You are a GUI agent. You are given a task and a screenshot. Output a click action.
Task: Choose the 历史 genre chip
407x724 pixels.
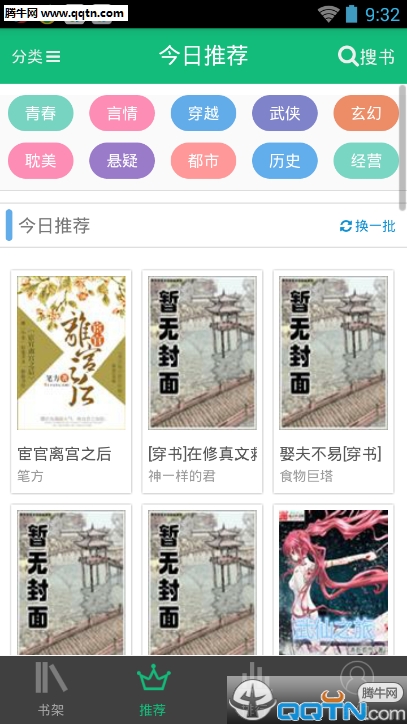tap(285, 161)
